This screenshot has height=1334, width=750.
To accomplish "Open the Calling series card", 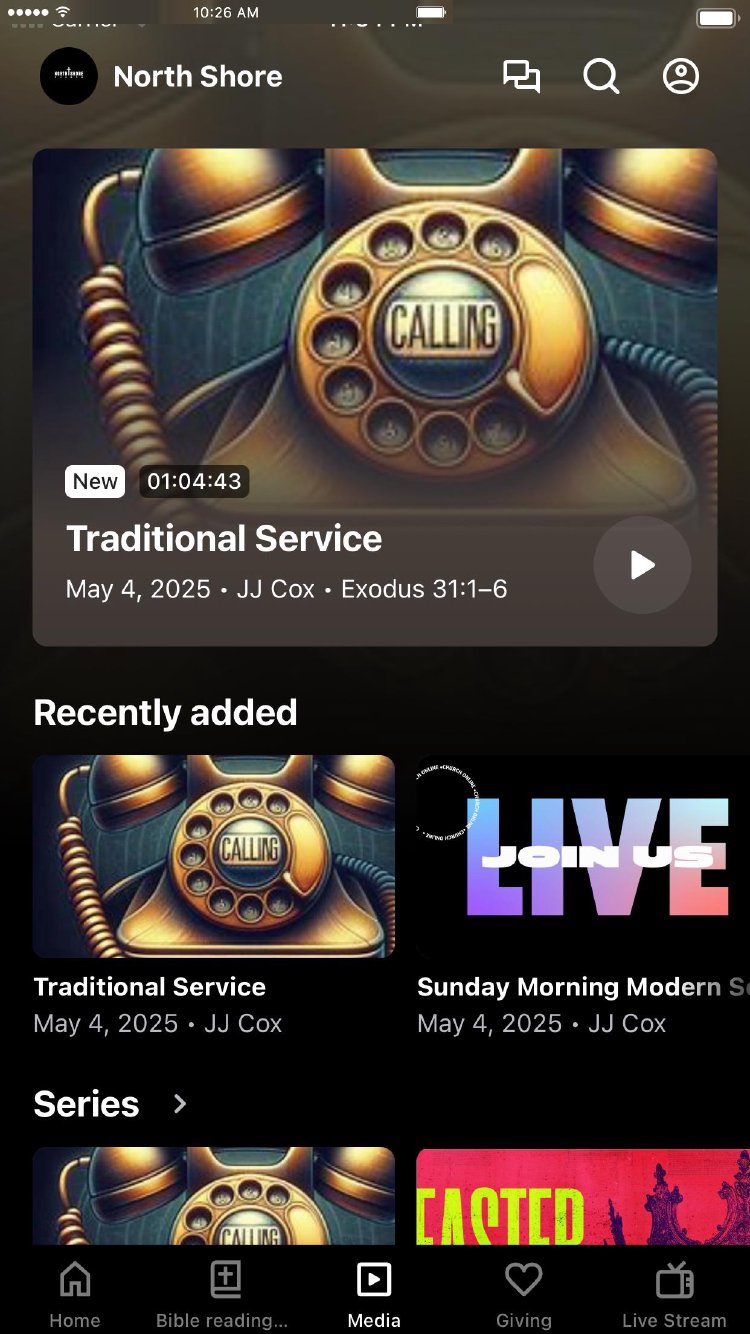I will tap(214, 1196).
